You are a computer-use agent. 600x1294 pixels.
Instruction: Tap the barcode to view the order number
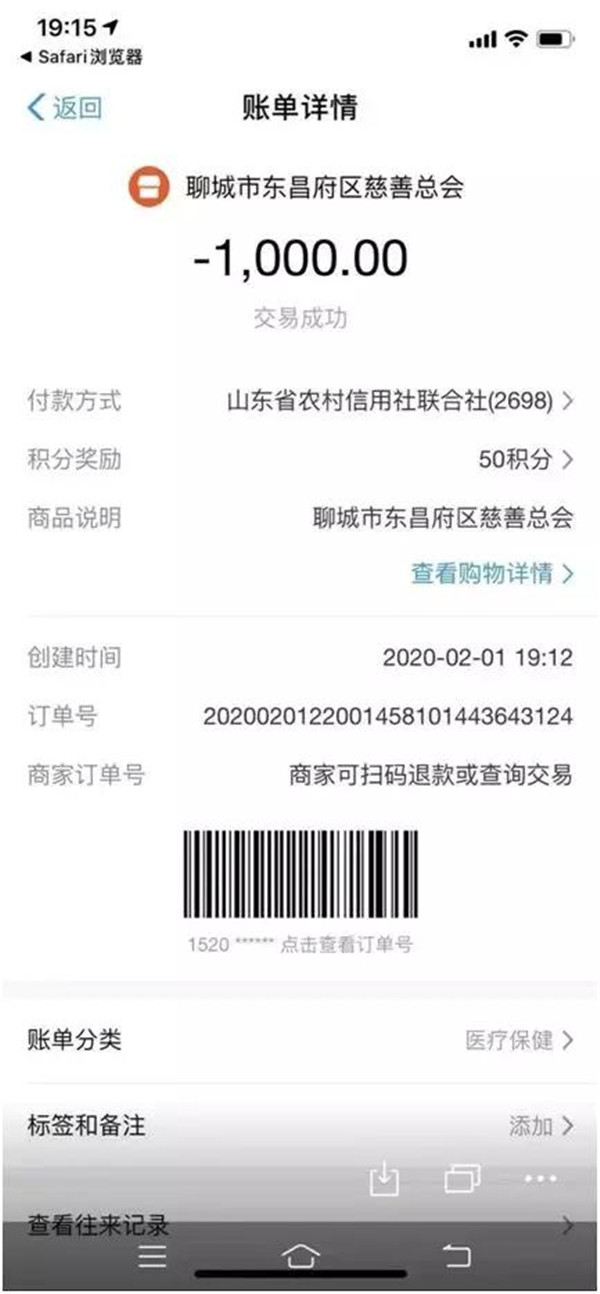[x=300, y=874]
